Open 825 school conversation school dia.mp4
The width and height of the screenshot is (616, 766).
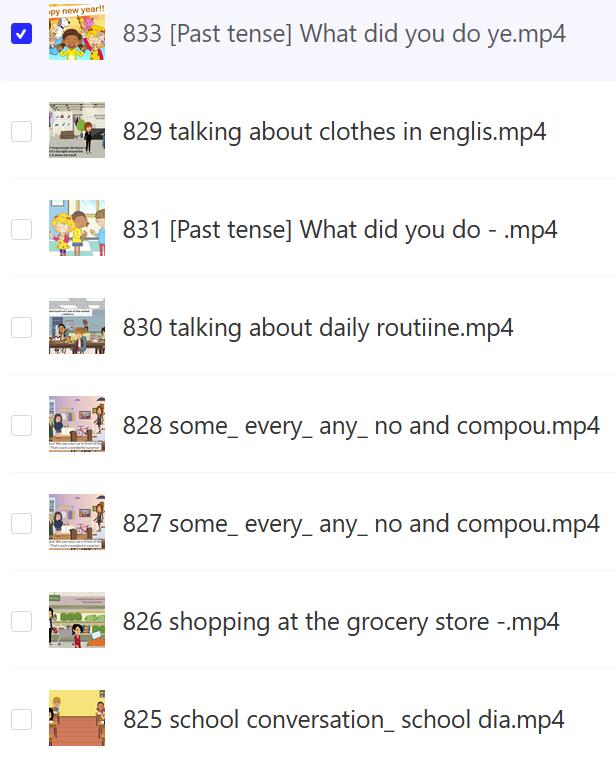pyautogui.click(x=343, y=719)
